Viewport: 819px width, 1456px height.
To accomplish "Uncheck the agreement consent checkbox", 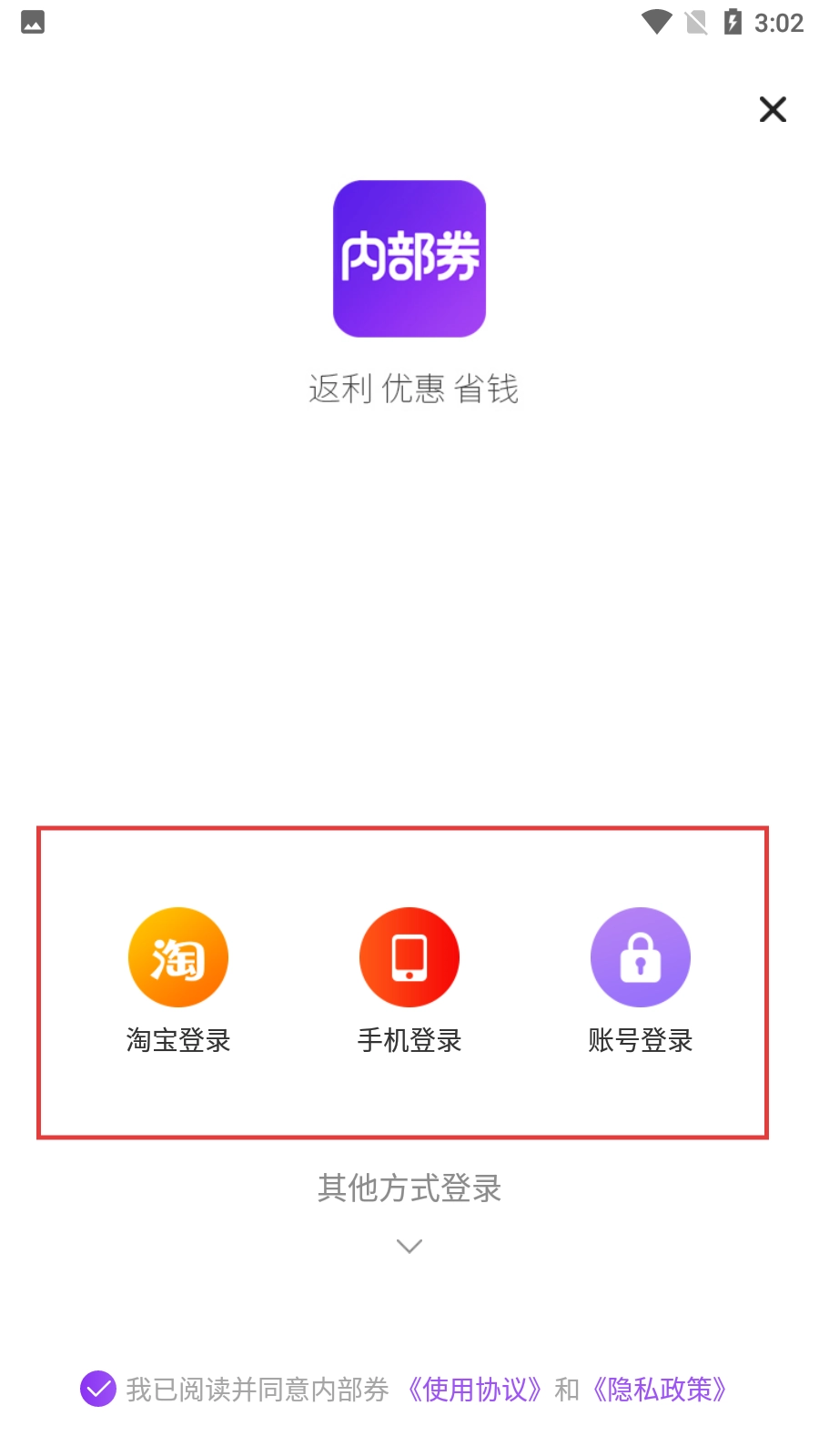I will point(98,1389).
